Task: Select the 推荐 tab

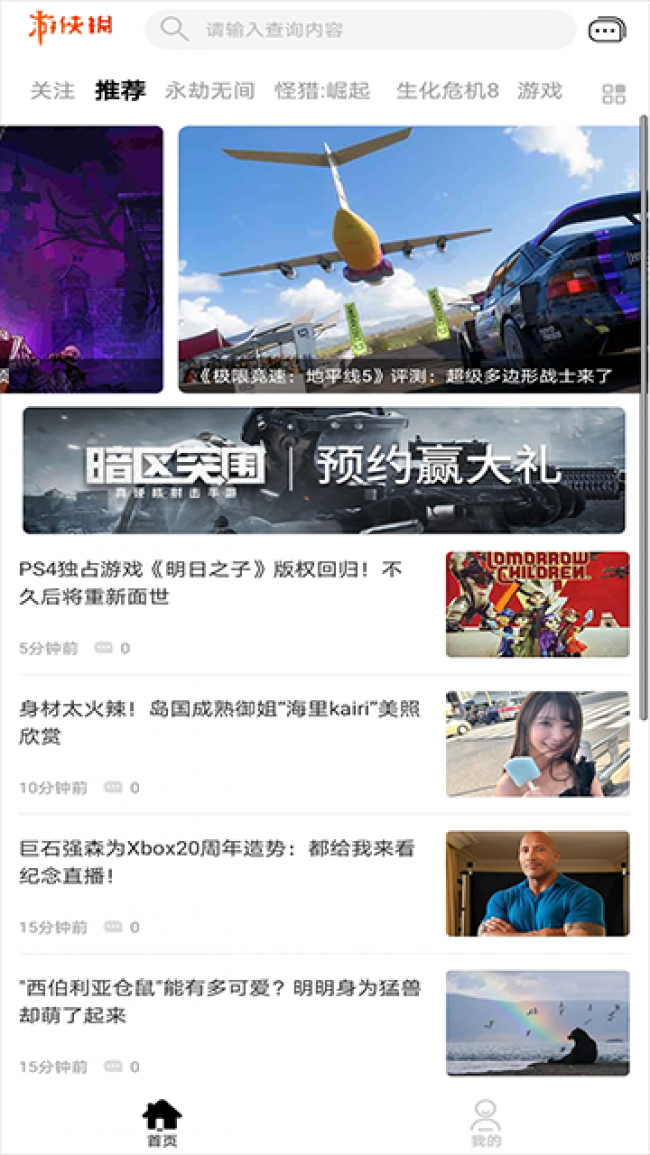Action: (120, 91)
